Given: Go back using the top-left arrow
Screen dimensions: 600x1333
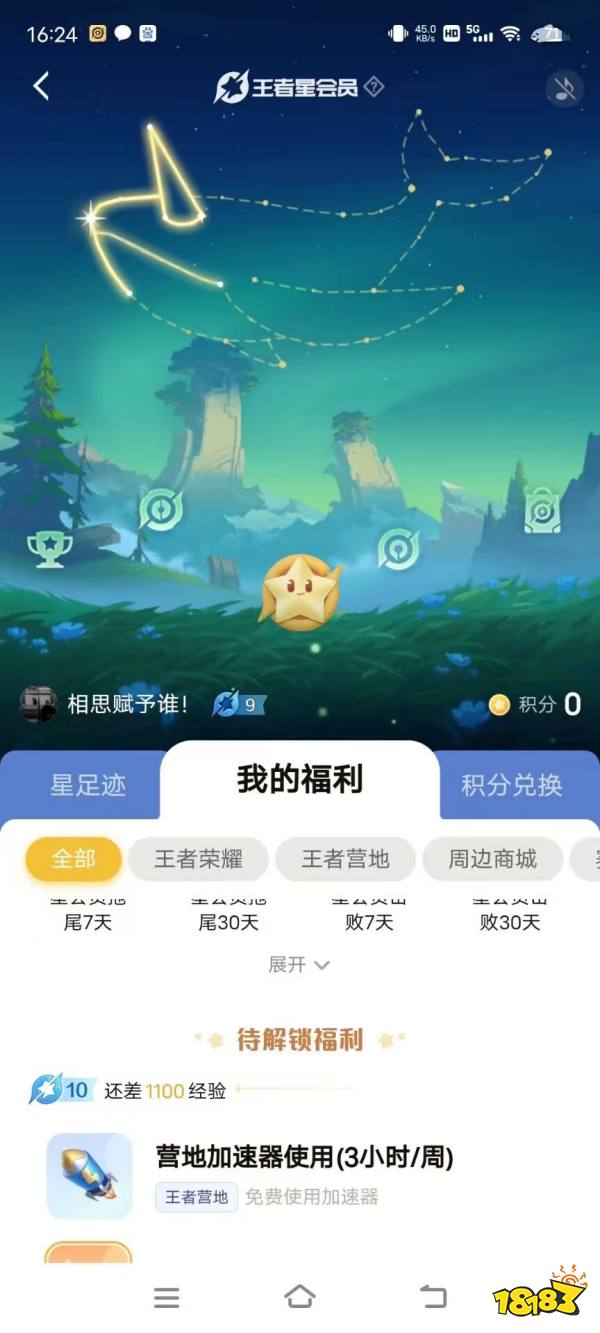Looking at the screenshot, I should 41,86.
